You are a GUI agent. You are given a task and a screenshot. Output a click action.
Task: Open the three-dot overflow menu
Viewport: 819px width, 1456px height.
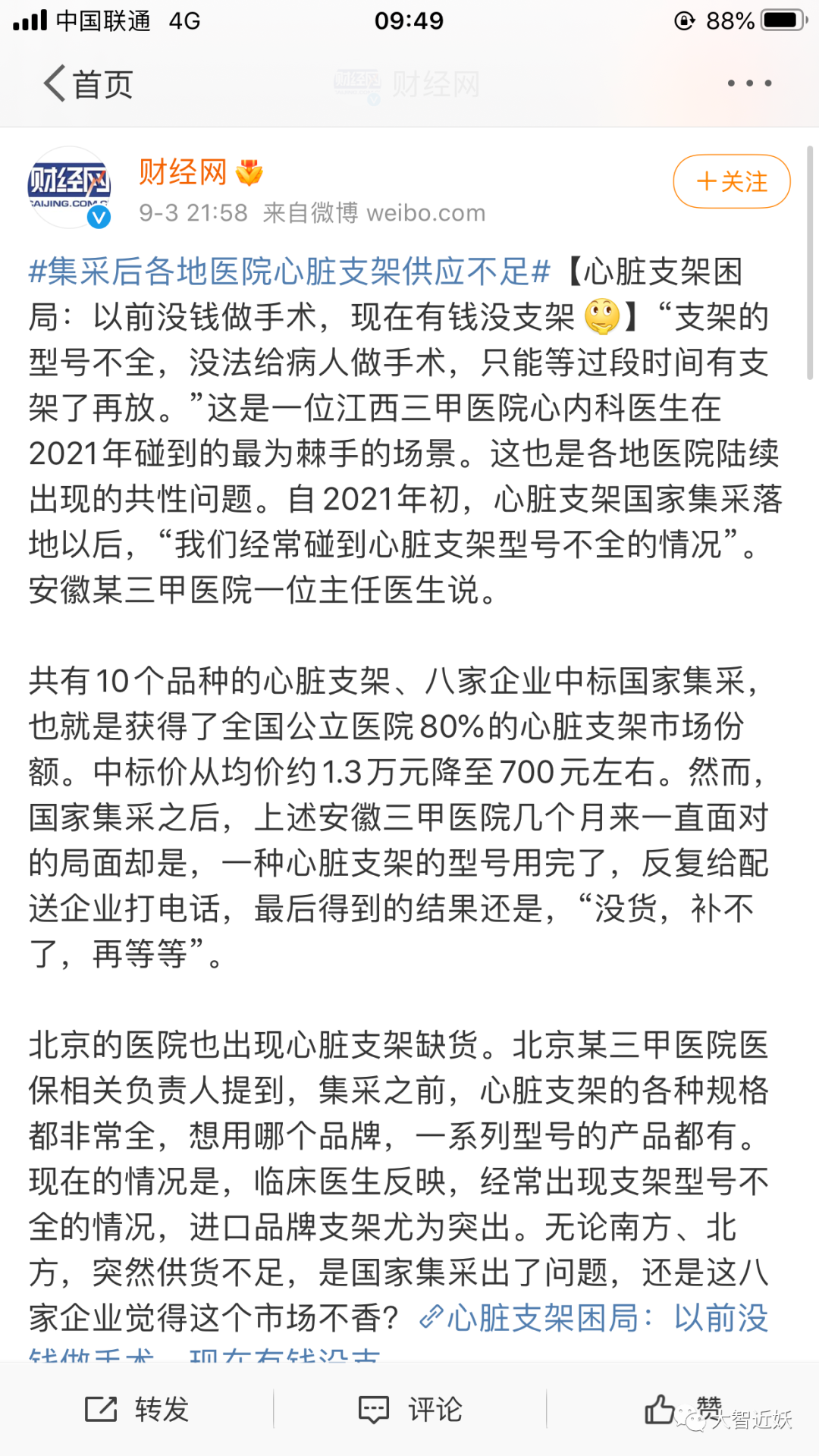749,83
